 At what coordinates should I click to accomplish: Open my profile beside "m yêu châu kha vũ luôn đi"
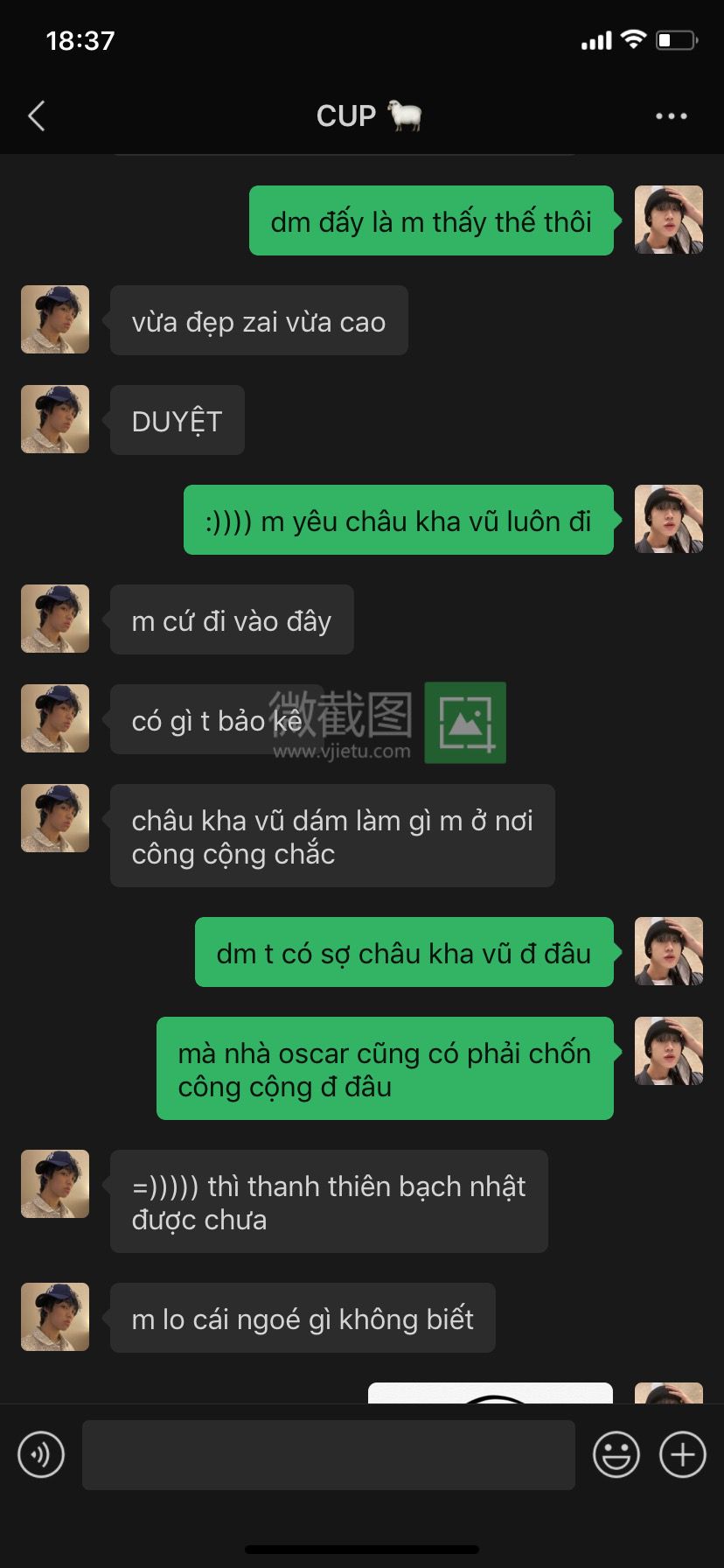click(668, 519)
